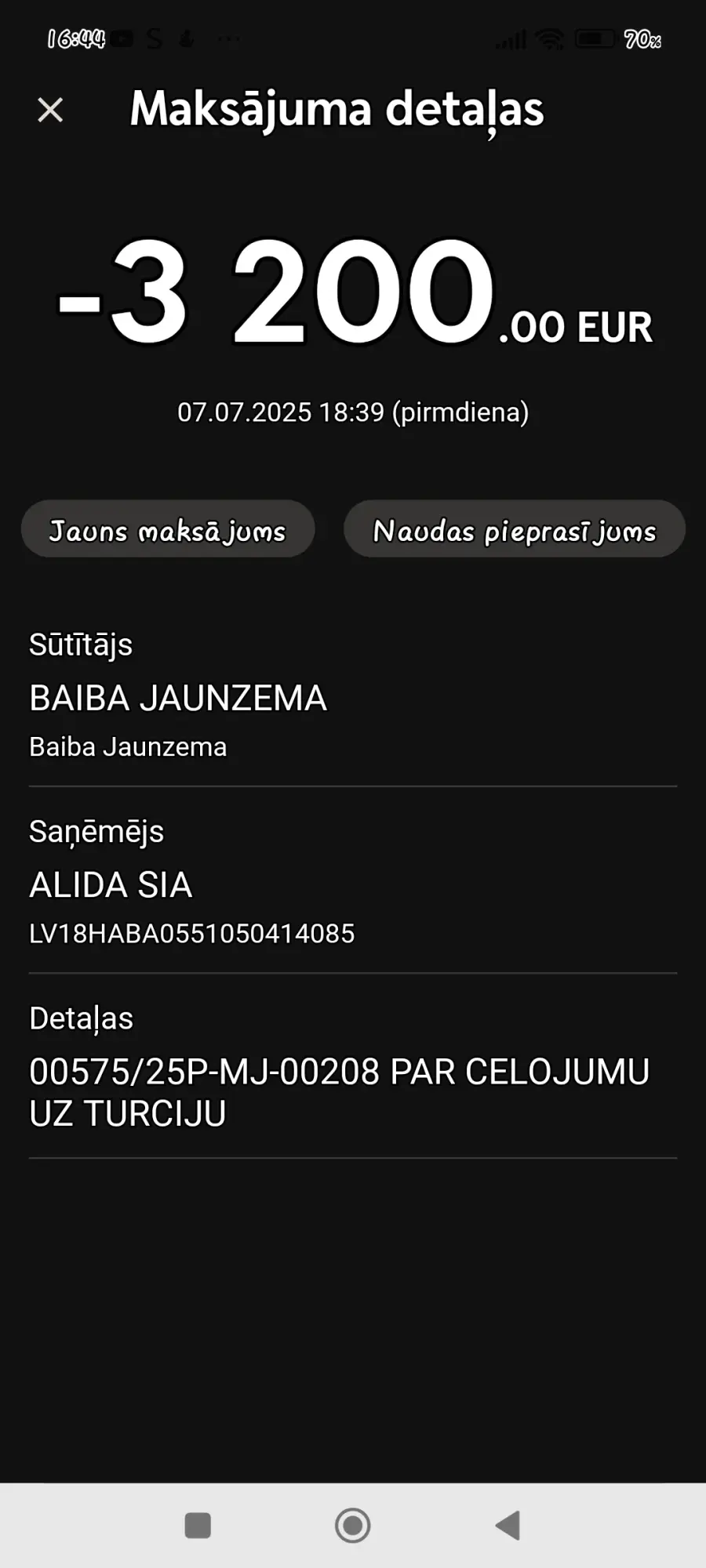706x1568 pixels.
Task: Start a new payment with Jauns maksājums
Action: click(168, 529)
